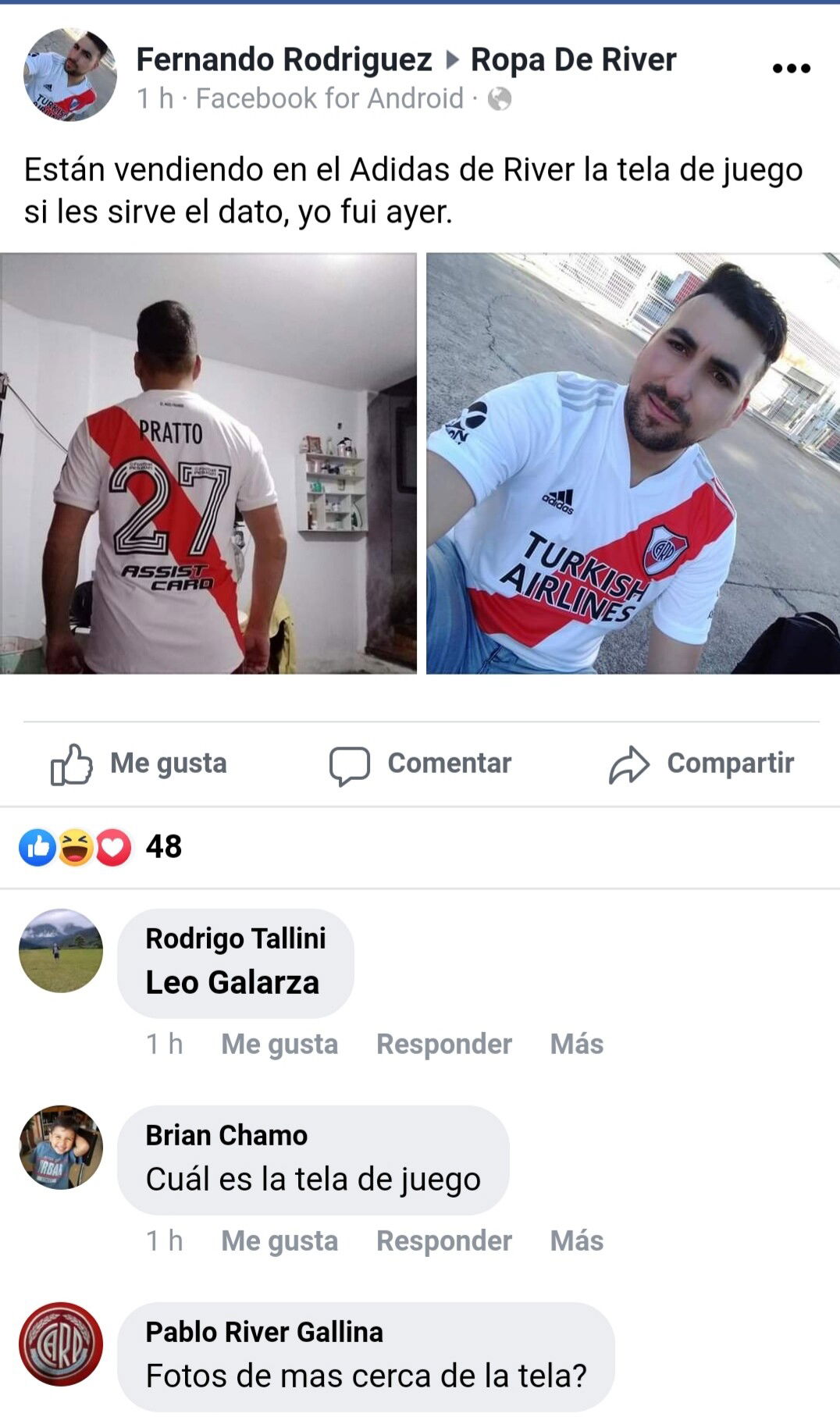
Task: Open the tagged Leo Galarza profile
Action: coord(233,982)
